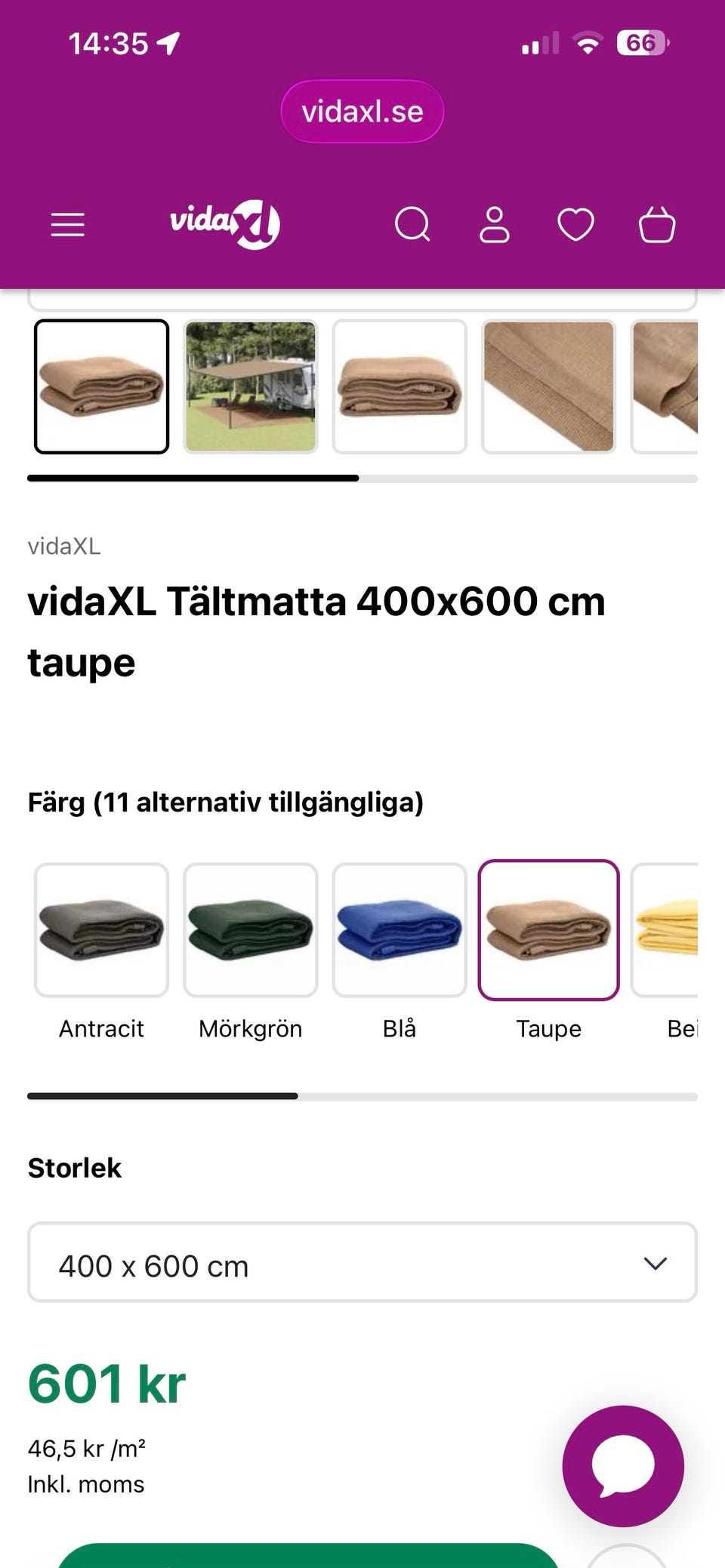The height and width of the screenshot is (1568, 725).
Task: Open the user account icon
Action: pyautogui.click(x=495, y=224)
